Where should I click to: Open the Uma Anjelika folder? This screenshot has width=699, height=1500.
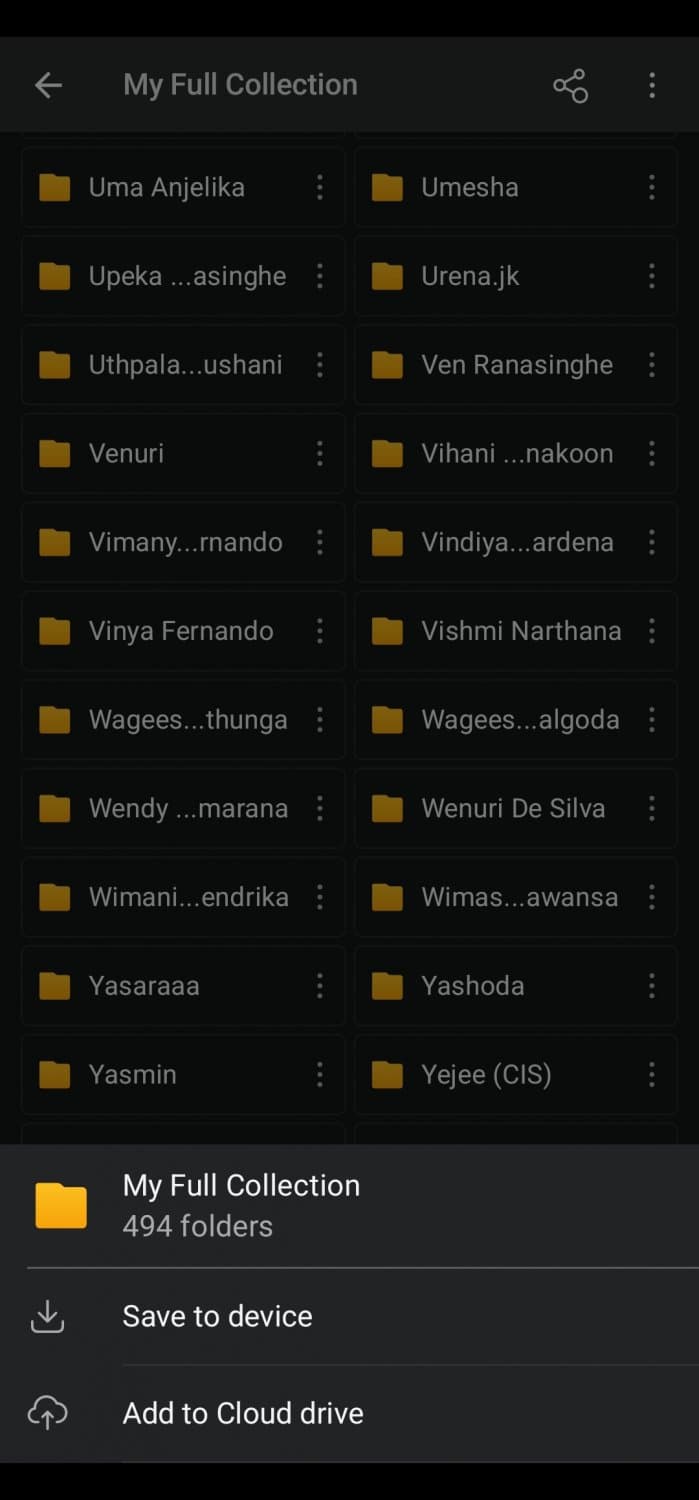tap(166, 187)
